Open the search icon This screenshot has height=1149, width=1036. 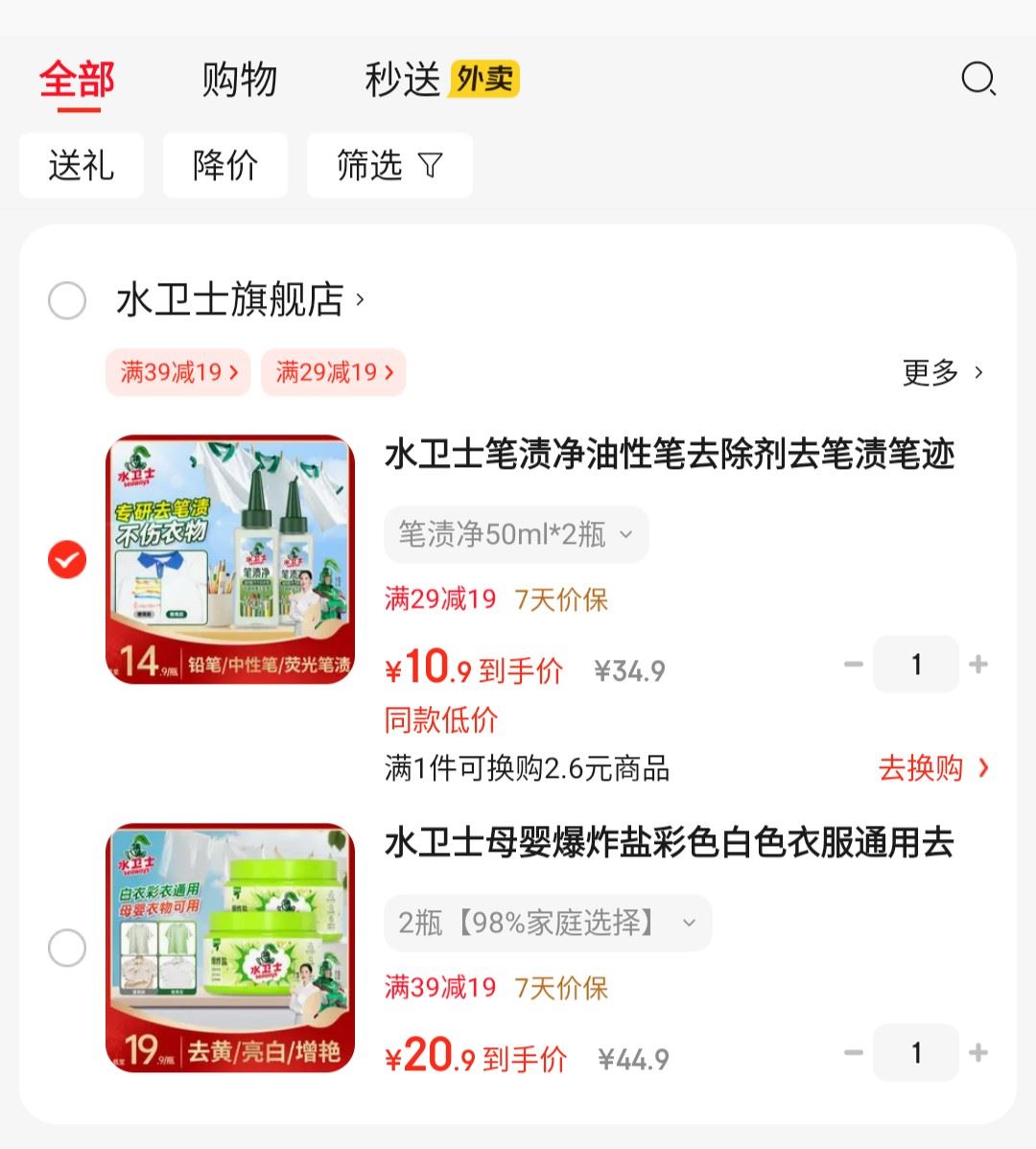pyautogui.click(x=977, y=79)
